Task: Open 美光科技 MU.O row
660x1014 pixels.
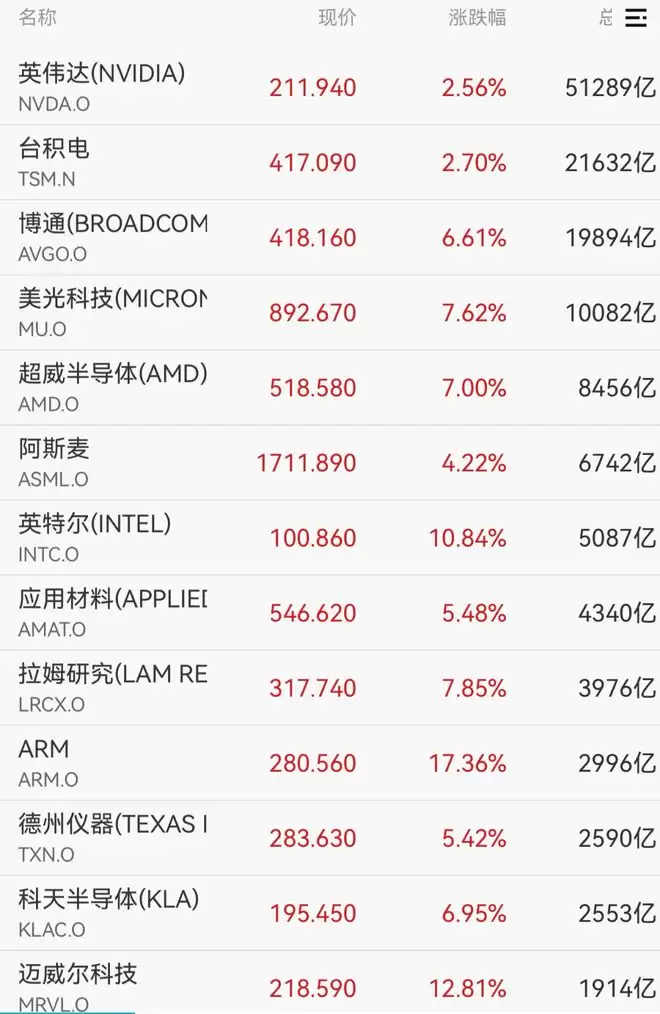Action: [330, 312]
